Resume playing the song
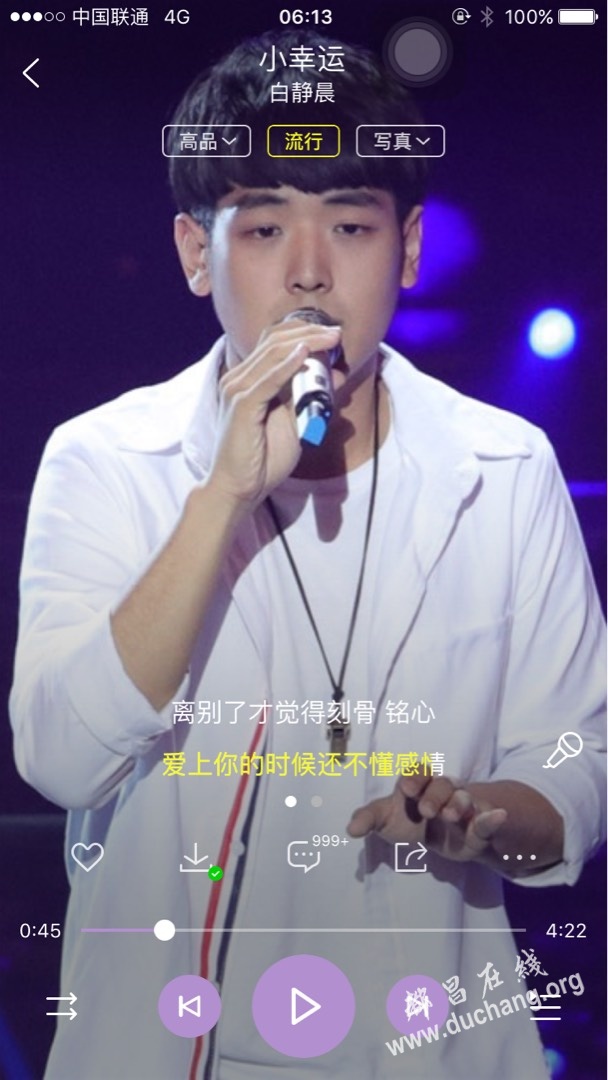Viewport: 608px width, 1080px height. (303, 1006)
